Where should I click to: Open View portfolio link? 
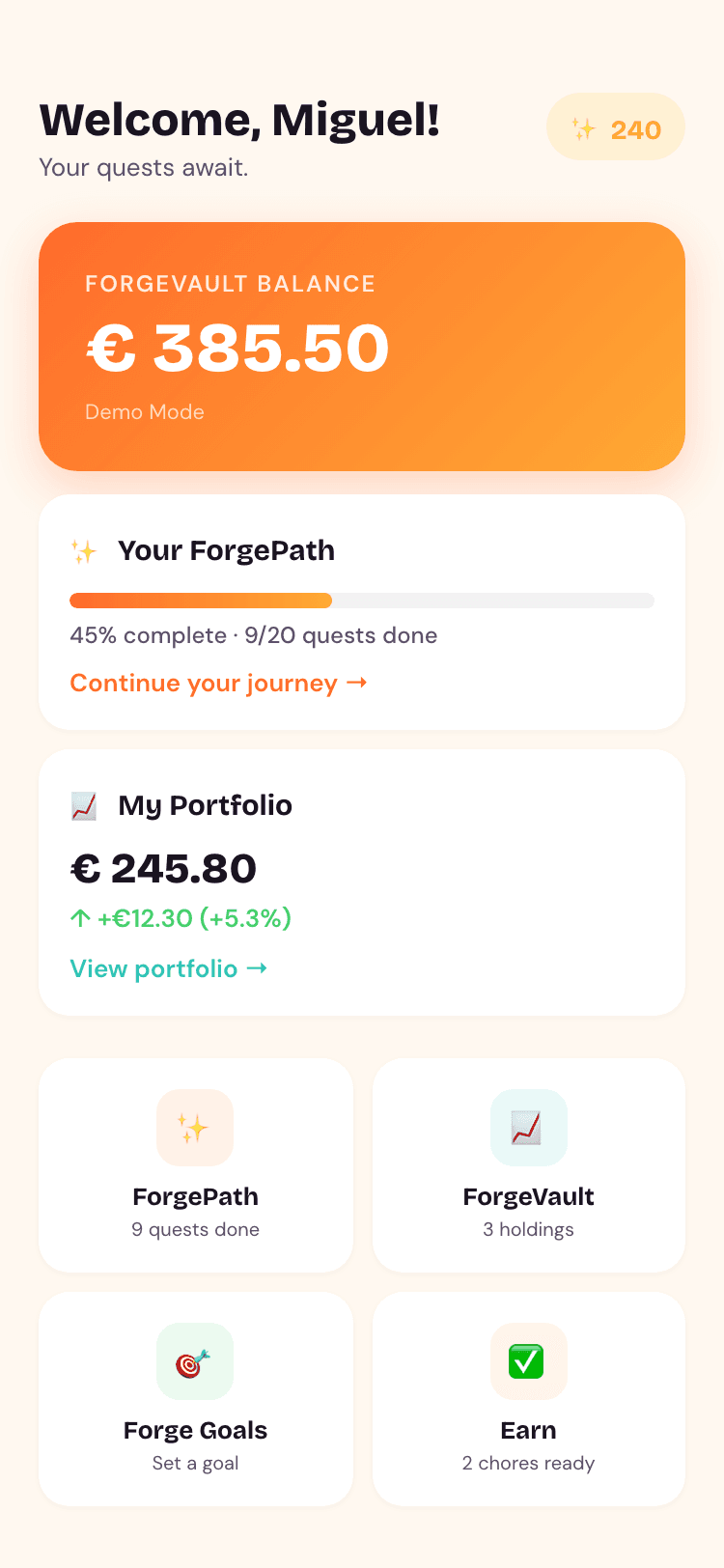point(168,968)
